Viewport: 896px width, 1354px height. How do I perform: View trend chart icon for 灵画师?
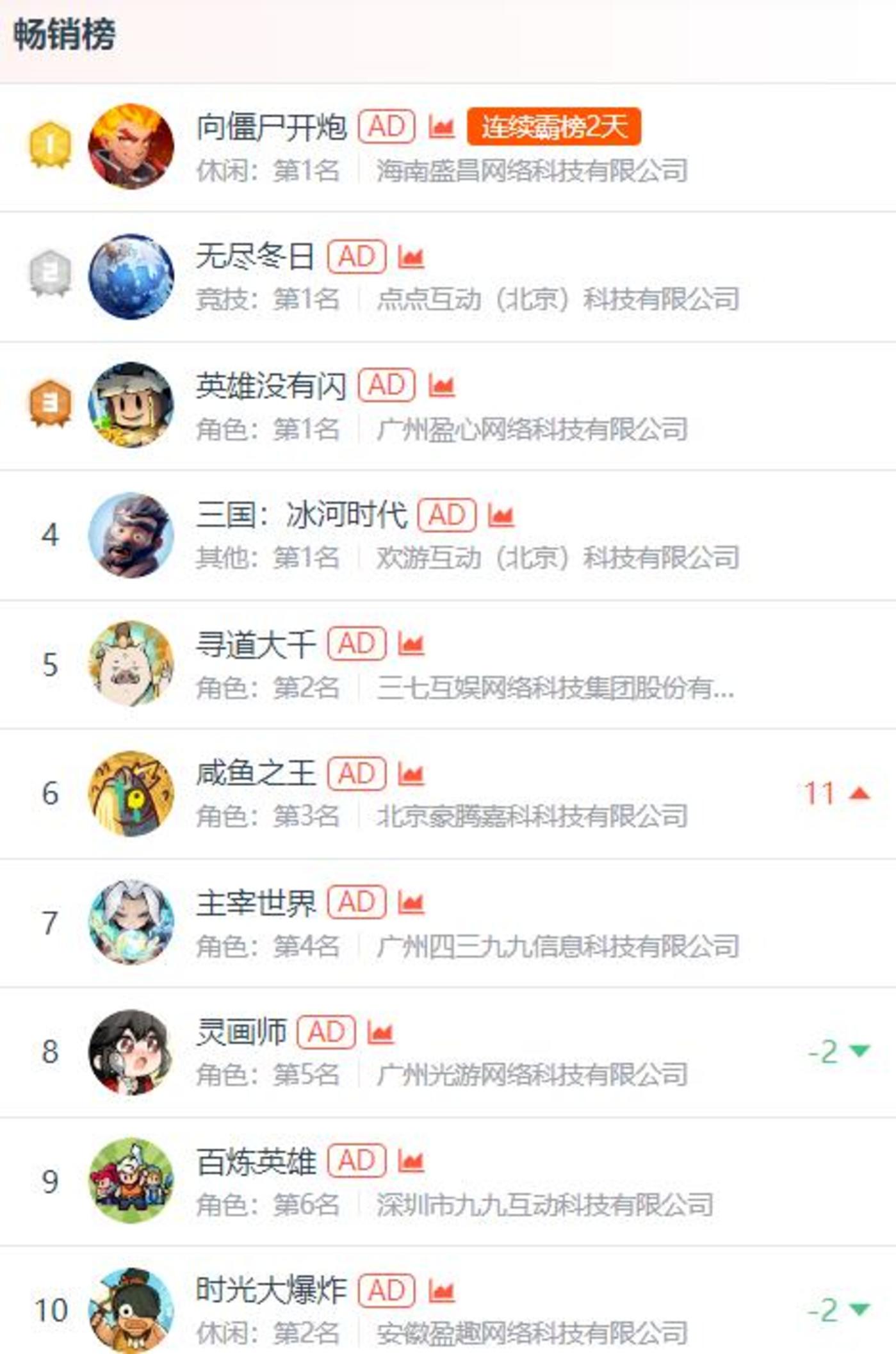380,1032
